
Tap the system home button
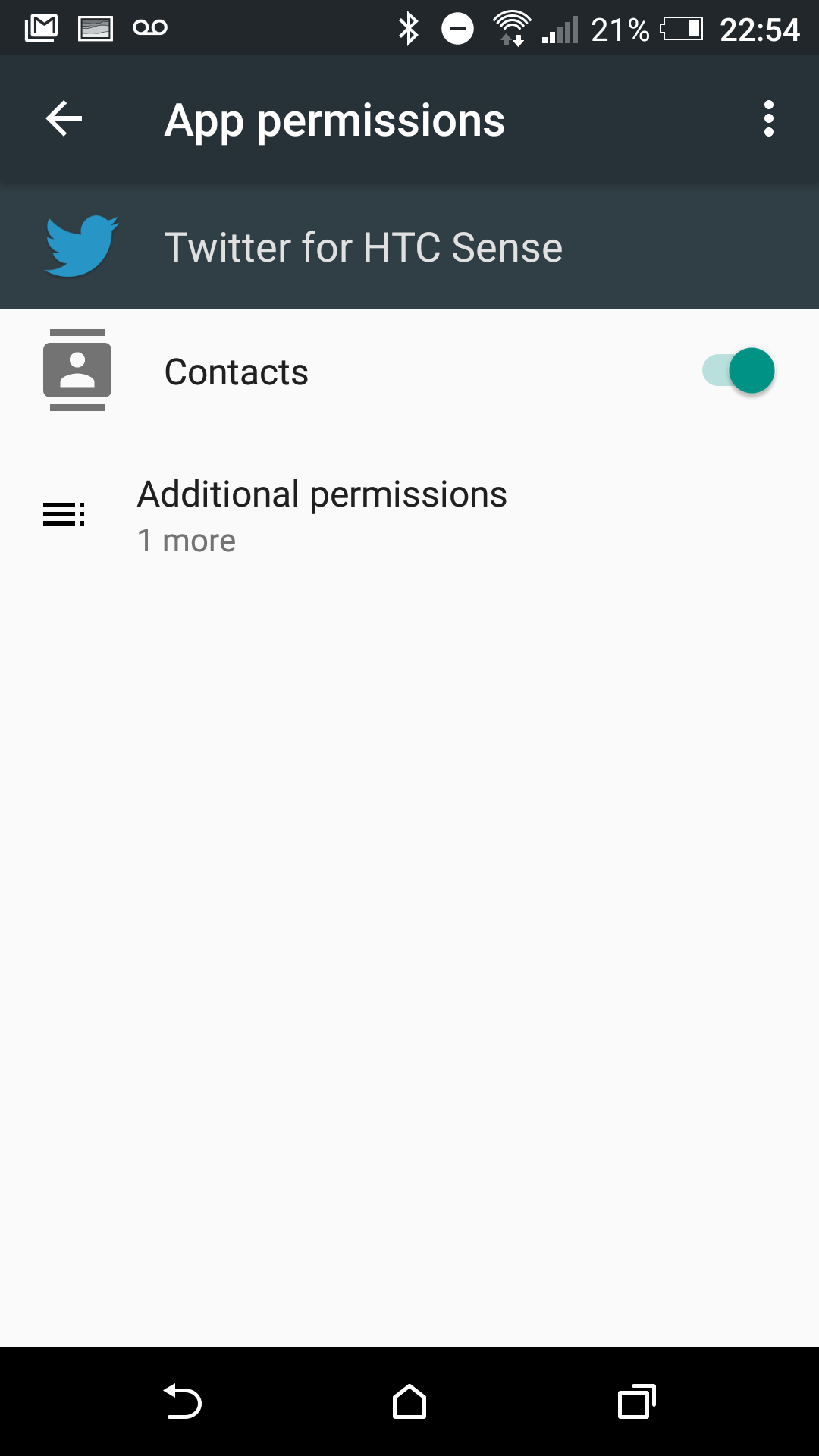409,1401
